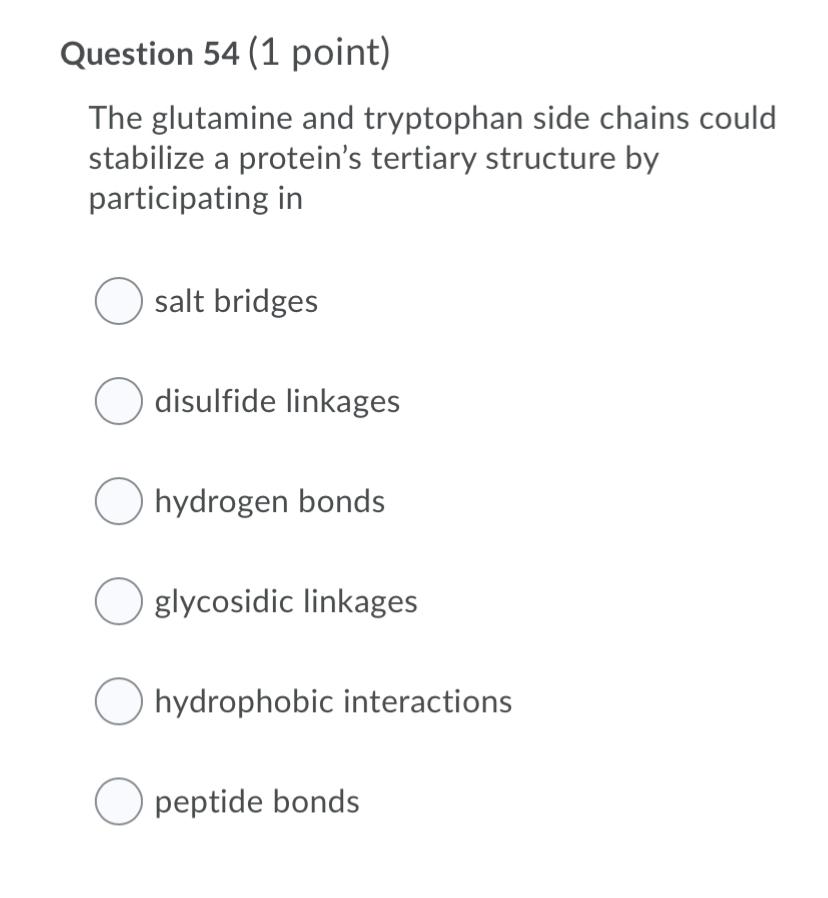
Task: Select the peptide bonds radio button
Action: tap(117, 801)
